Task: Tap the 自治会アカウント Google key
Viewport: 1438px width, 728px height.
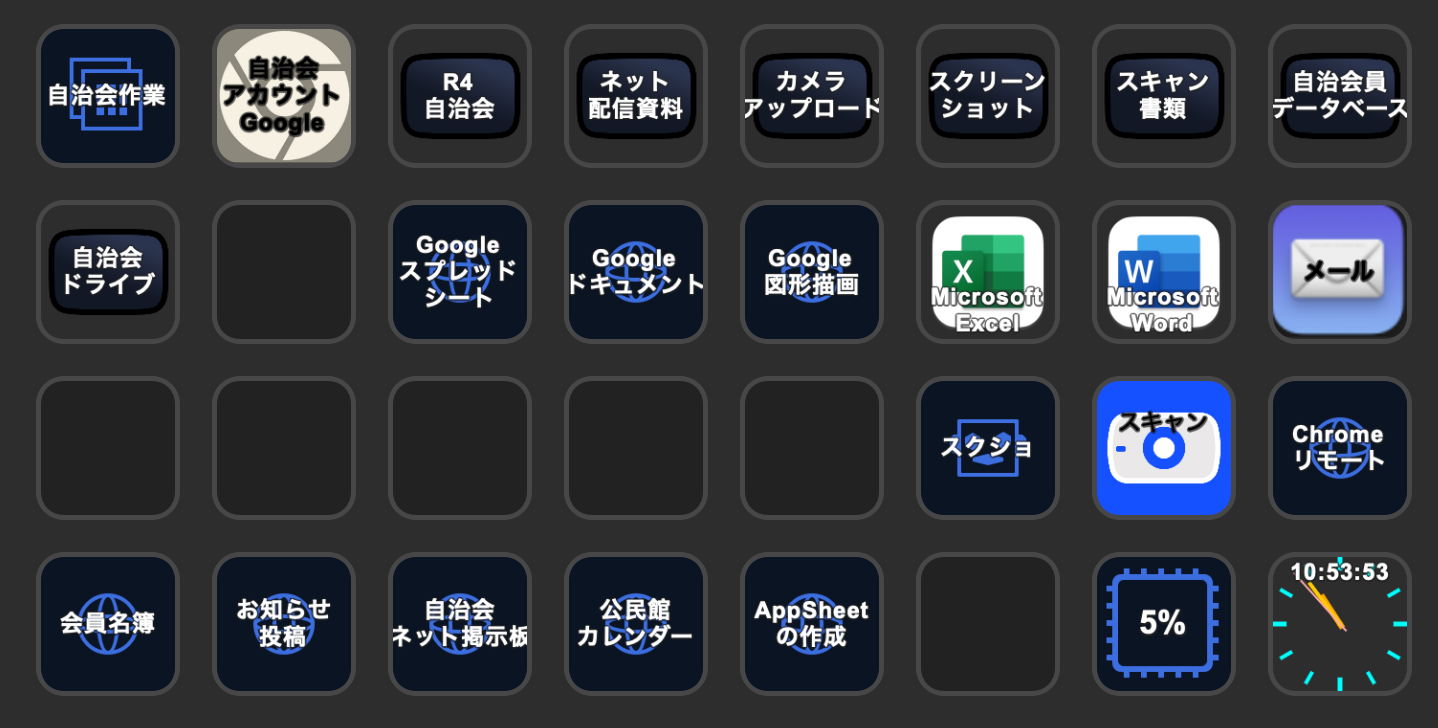Action: pos(284,96)
